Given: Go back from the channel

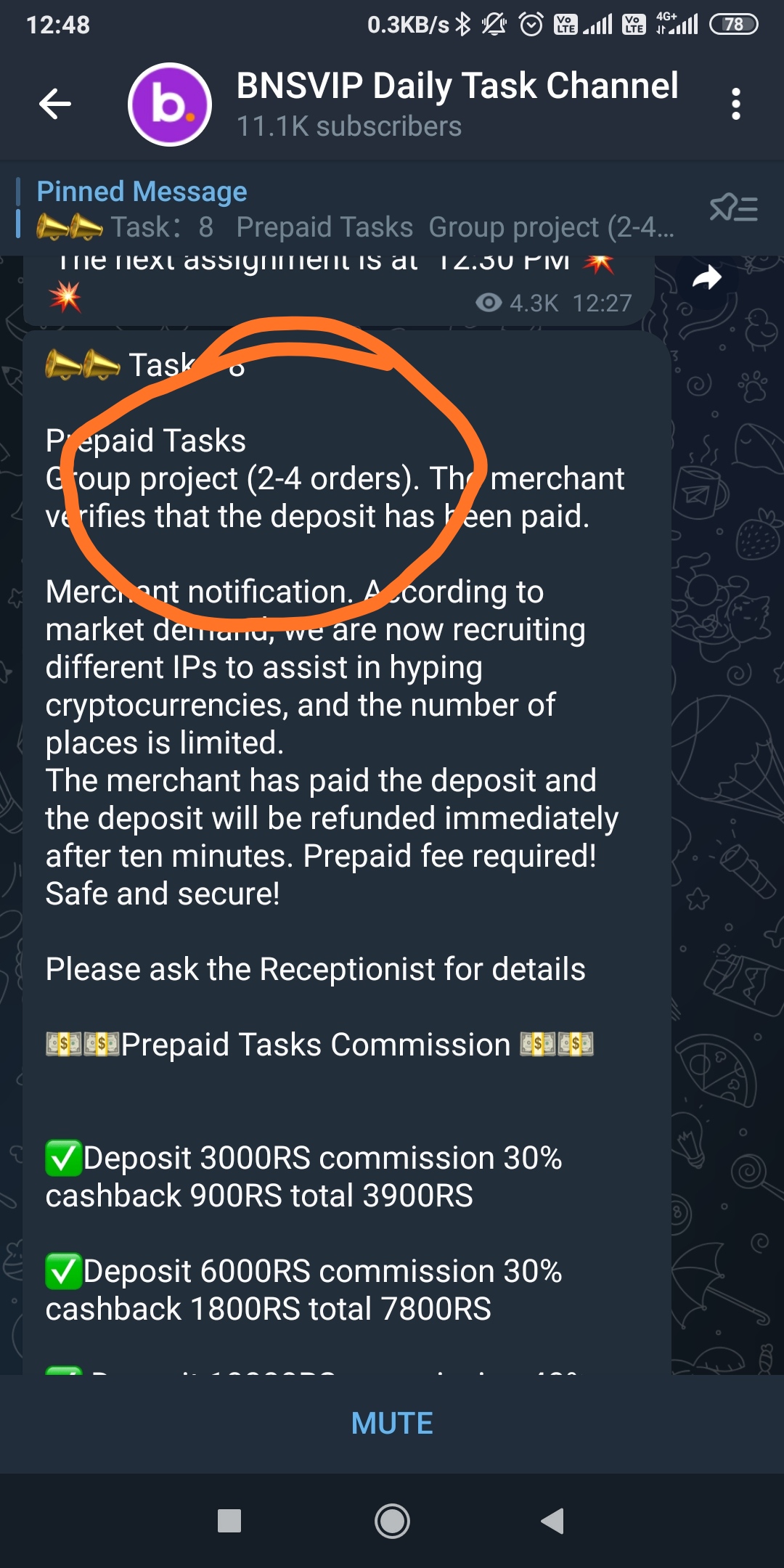Looking at the screenshot, I should pos(55,104).
